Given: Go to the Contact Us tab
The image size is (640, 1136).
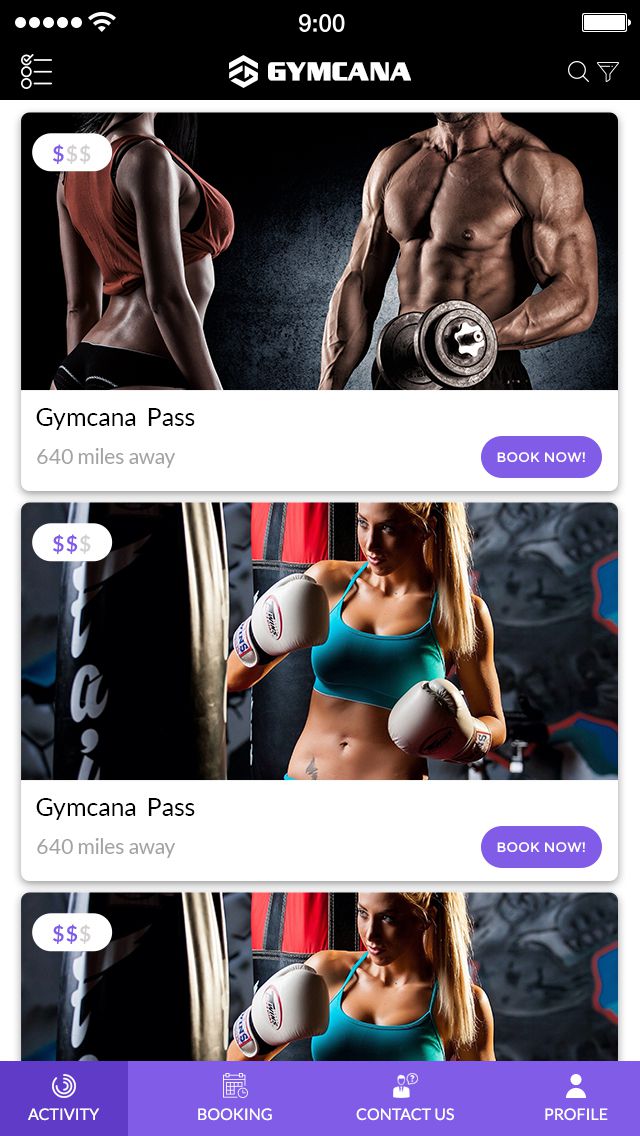Looking at the screenshot, I should point(405,1098).
